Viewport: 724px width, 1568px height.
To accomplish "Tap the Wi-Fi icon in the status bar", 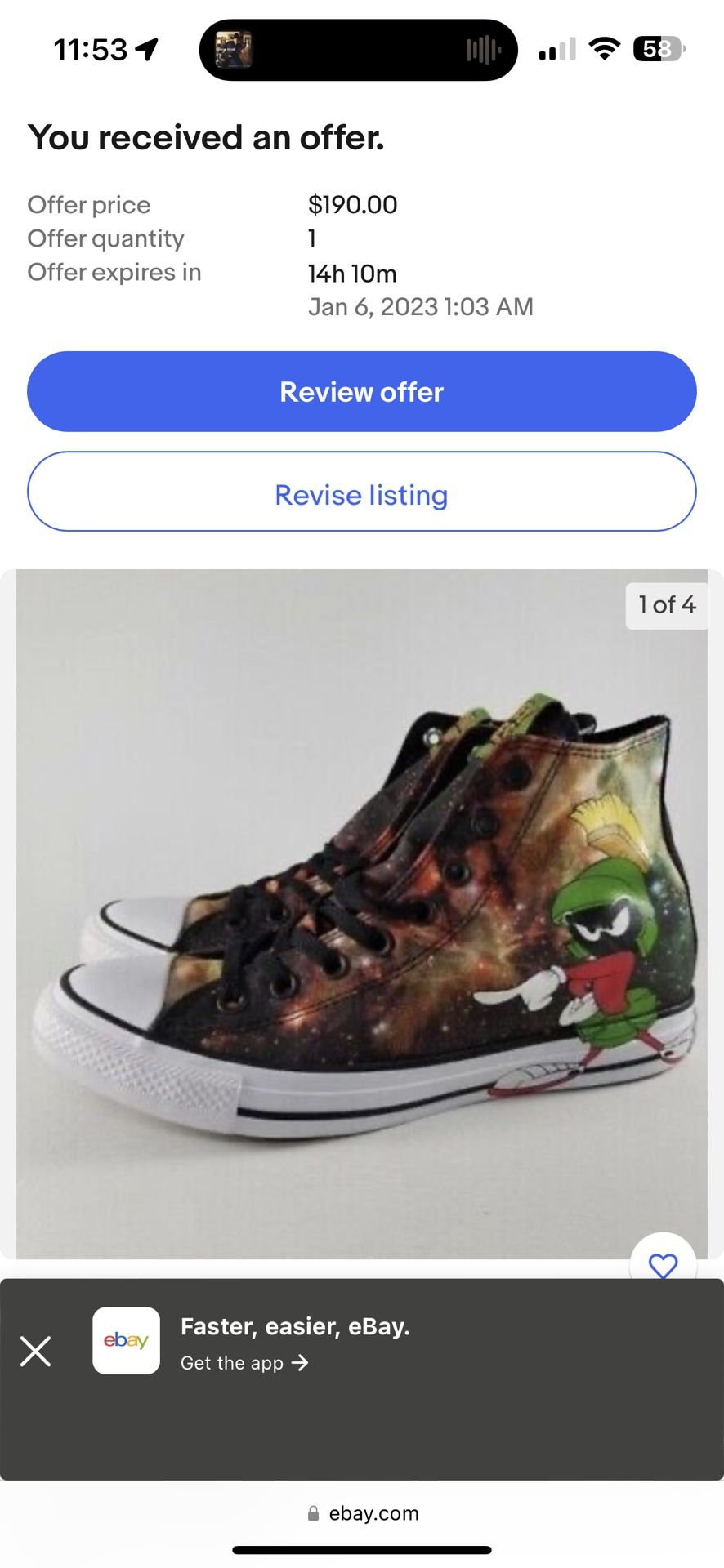I will click(x=602, y=49).
